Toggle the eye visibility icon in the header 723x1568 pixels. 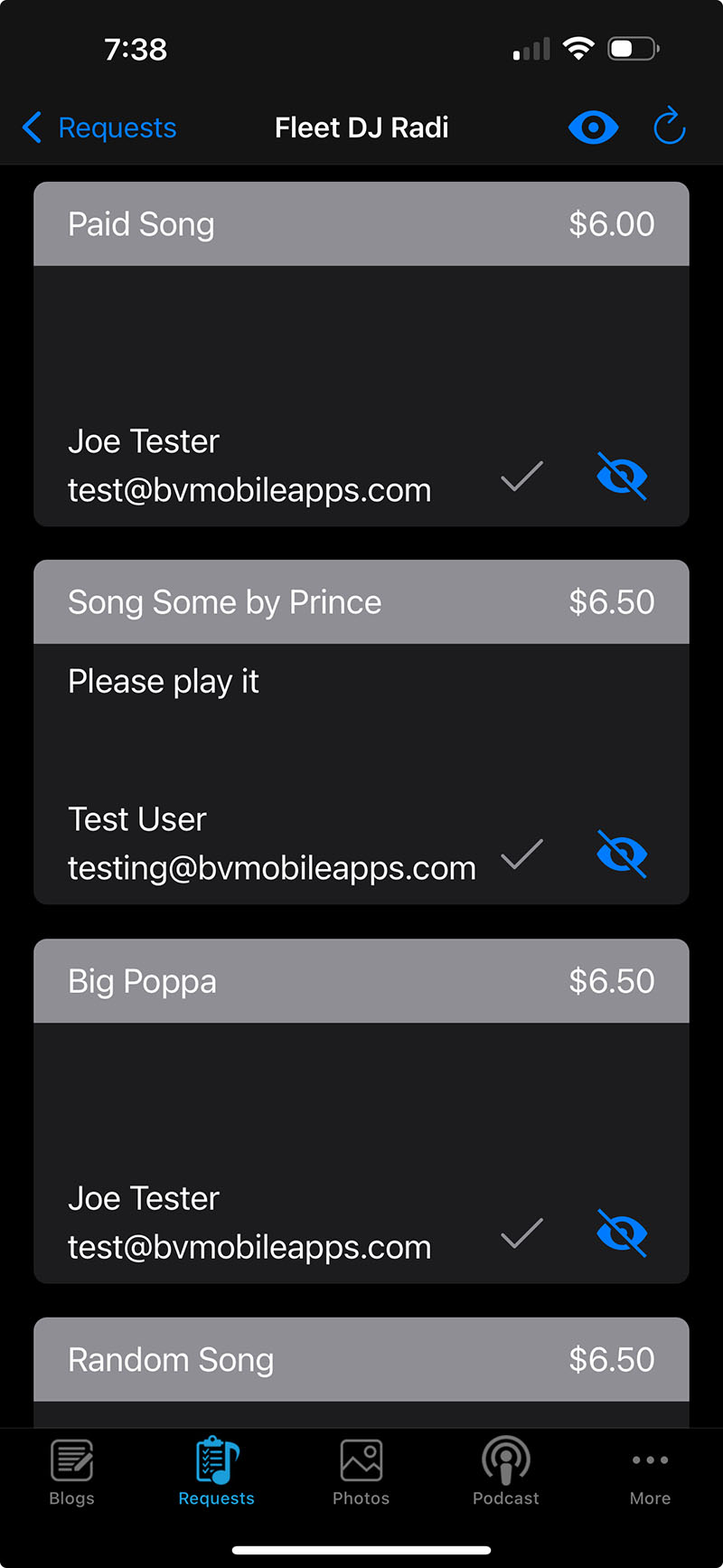point(593,128)
